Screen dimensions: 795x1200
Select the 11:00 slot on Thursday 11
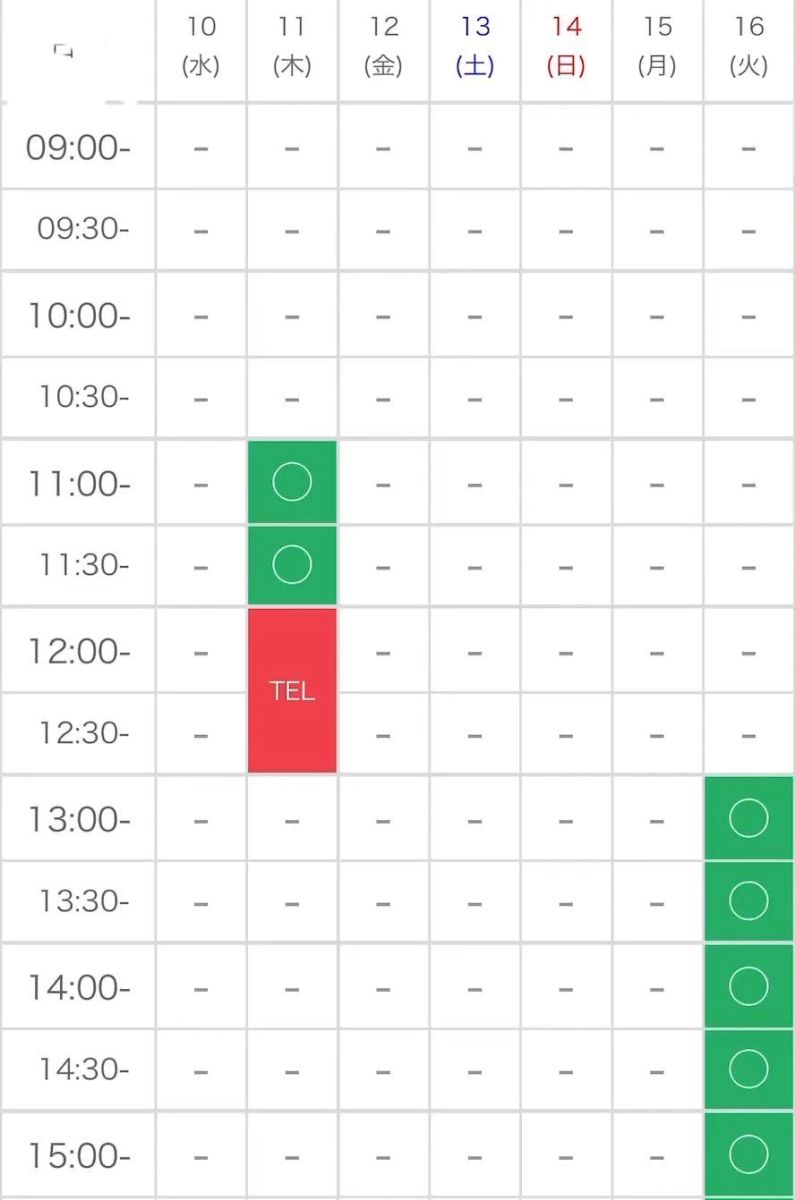(x=292, y=483)
